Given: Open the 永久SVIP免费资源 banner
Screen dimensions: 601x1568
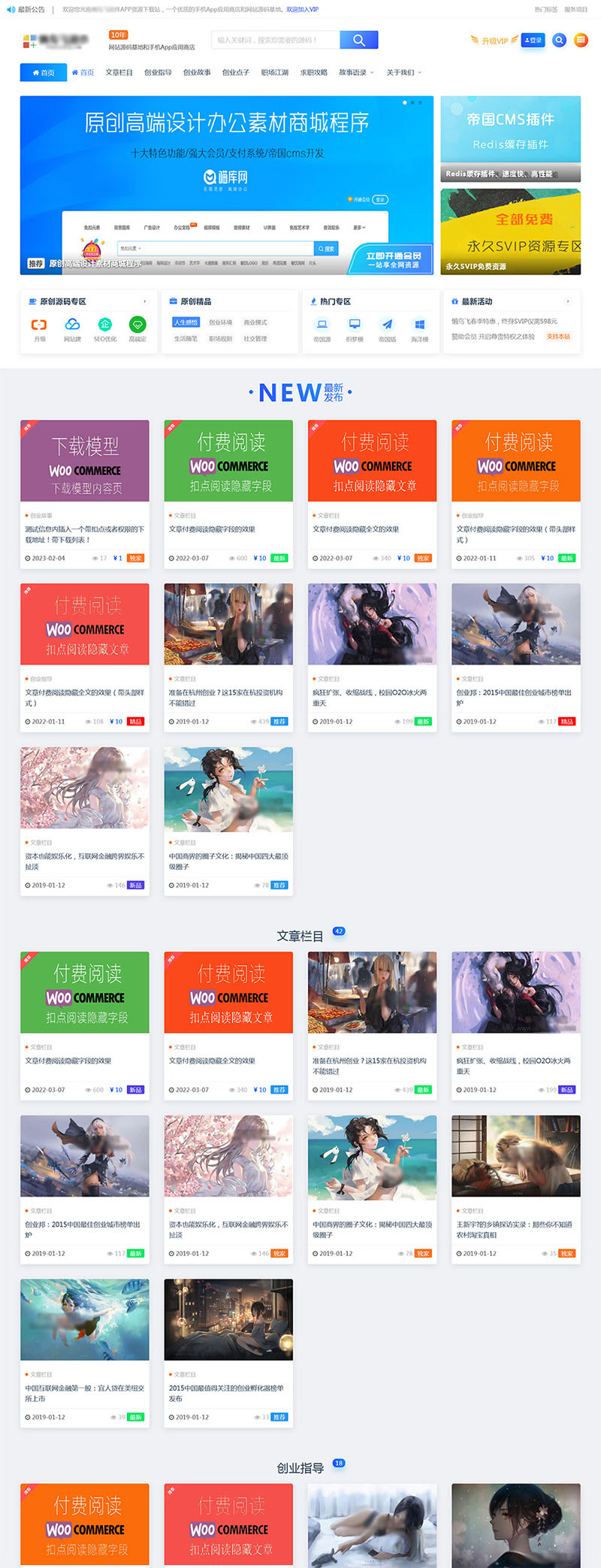Looking at the screenshot, I should [x=510, y=232].
